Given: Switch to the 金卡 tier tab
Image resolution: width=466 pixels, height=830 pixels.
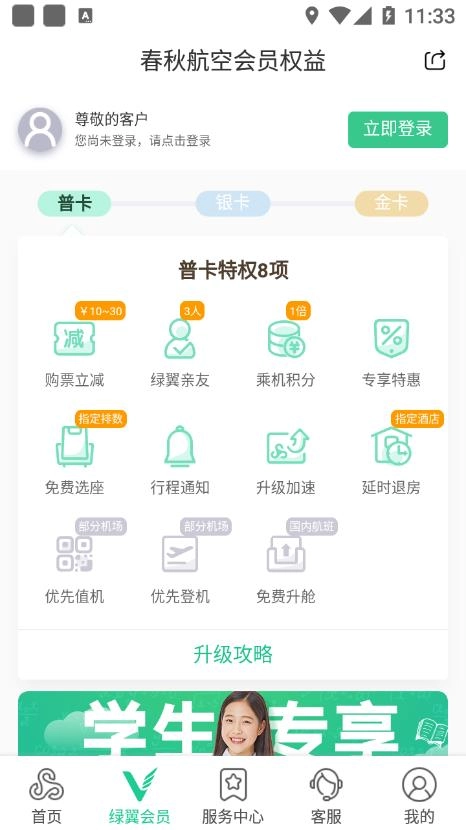Looking at the screenshot, I should [391, 203].
